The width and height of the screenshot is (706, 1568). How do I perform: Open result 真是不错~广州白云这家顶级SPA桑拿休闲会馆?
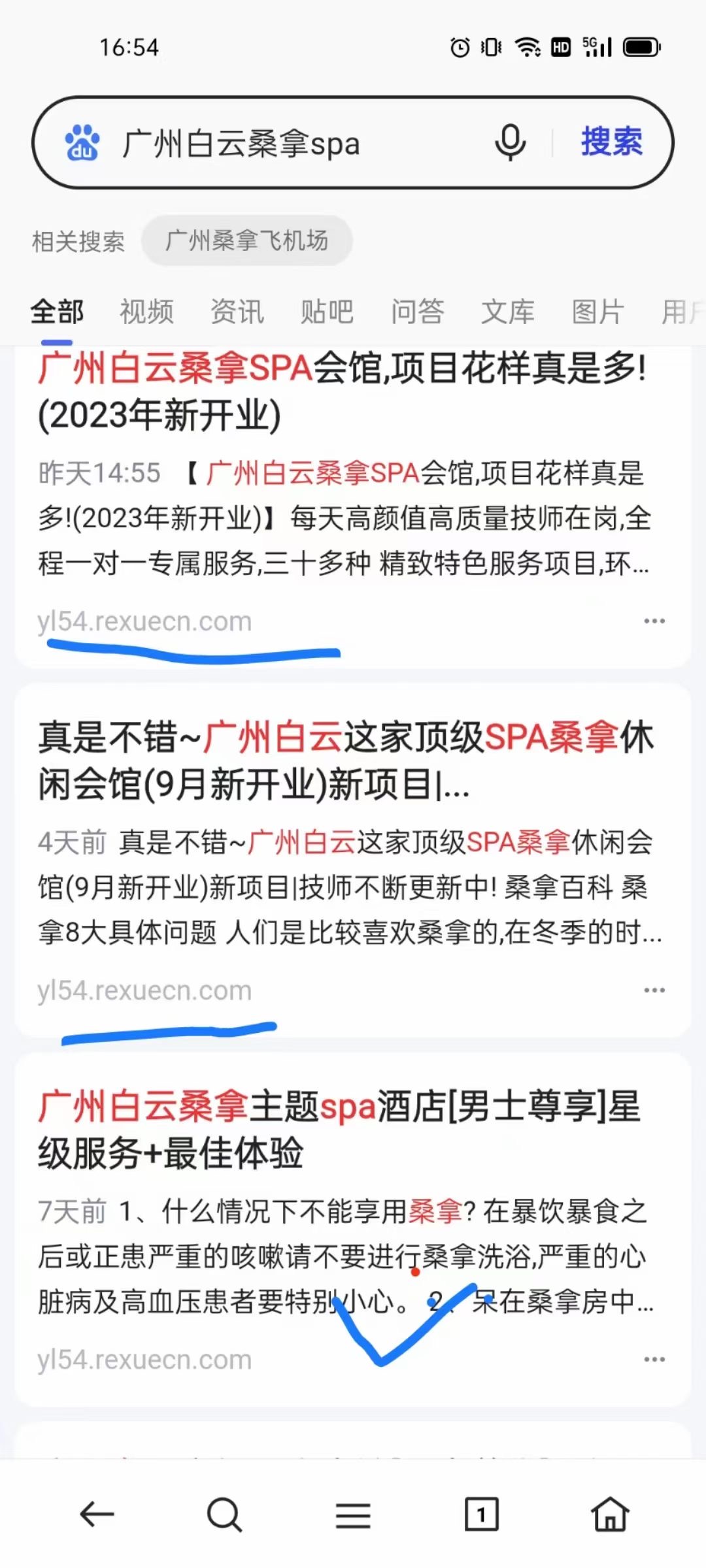pos(345,760)
